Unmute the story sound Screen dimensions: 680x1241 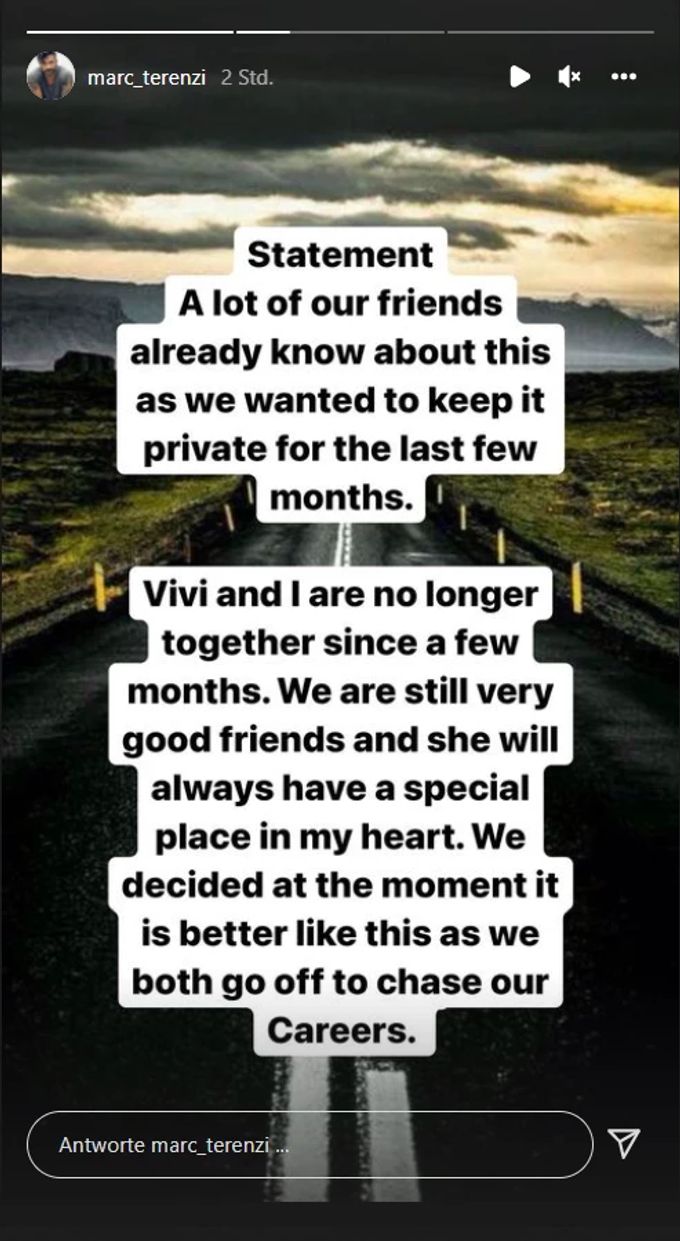coord(570,76)
